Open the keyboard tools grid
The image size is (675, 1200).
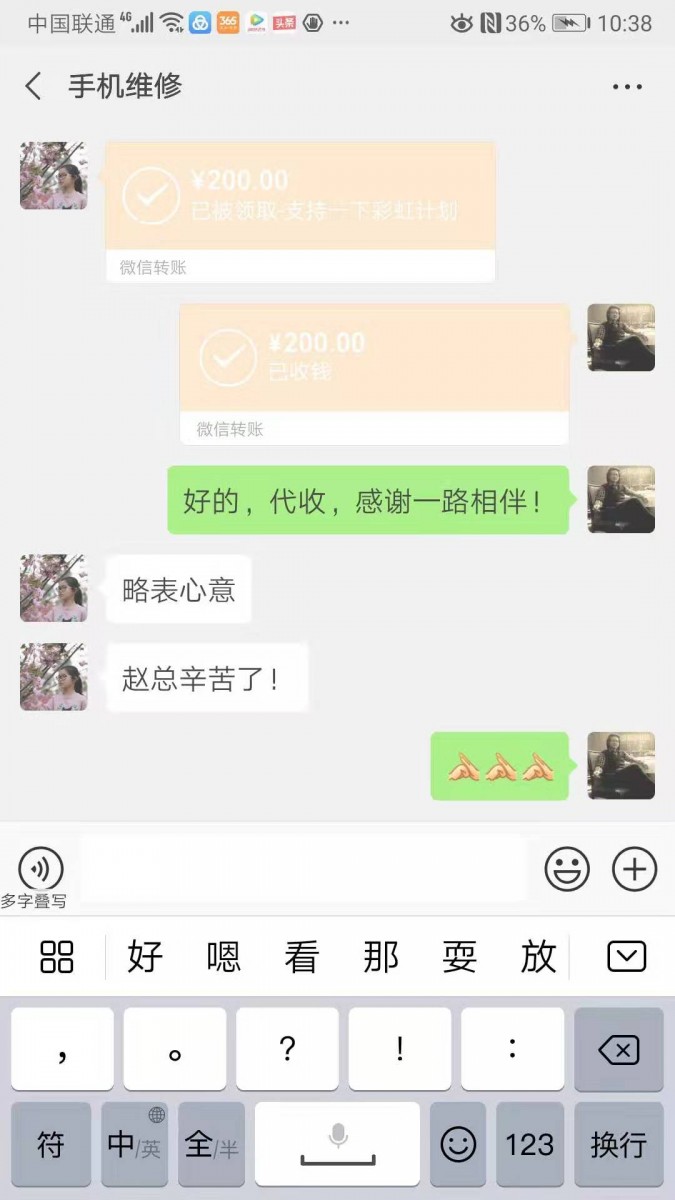[57, 957]
